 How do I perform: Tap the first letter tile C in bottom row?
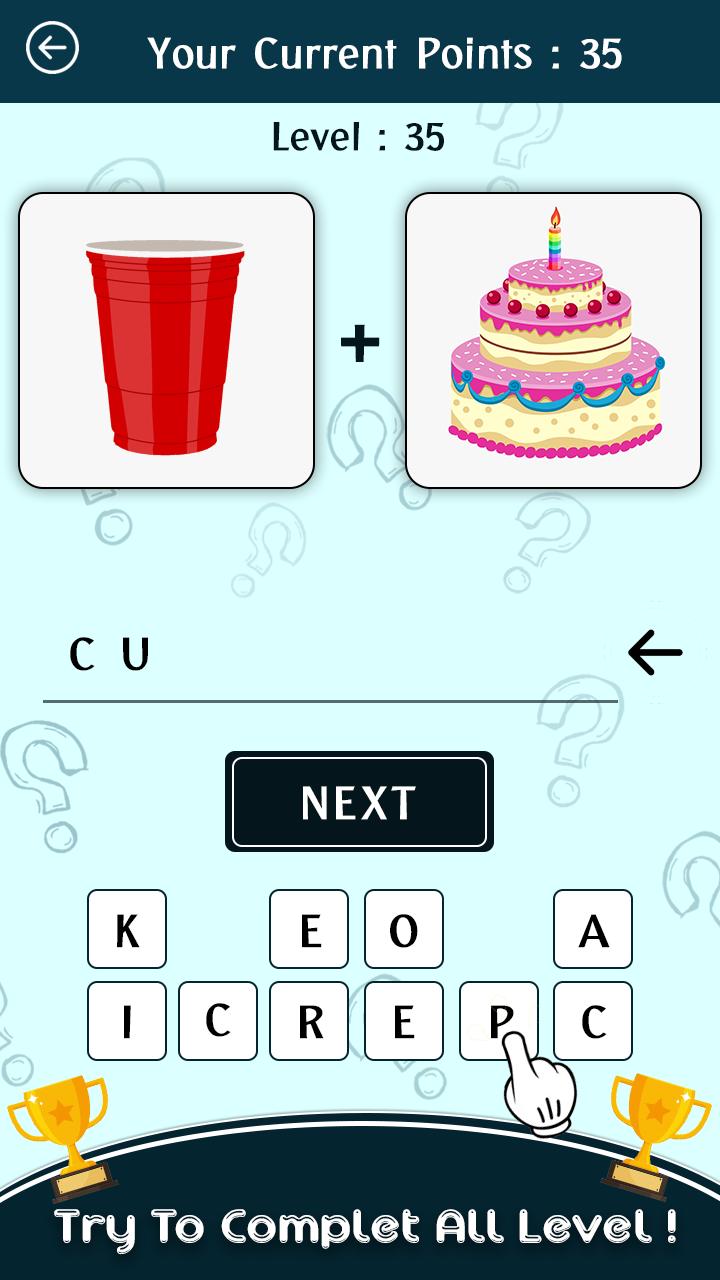pos(218,1021)
